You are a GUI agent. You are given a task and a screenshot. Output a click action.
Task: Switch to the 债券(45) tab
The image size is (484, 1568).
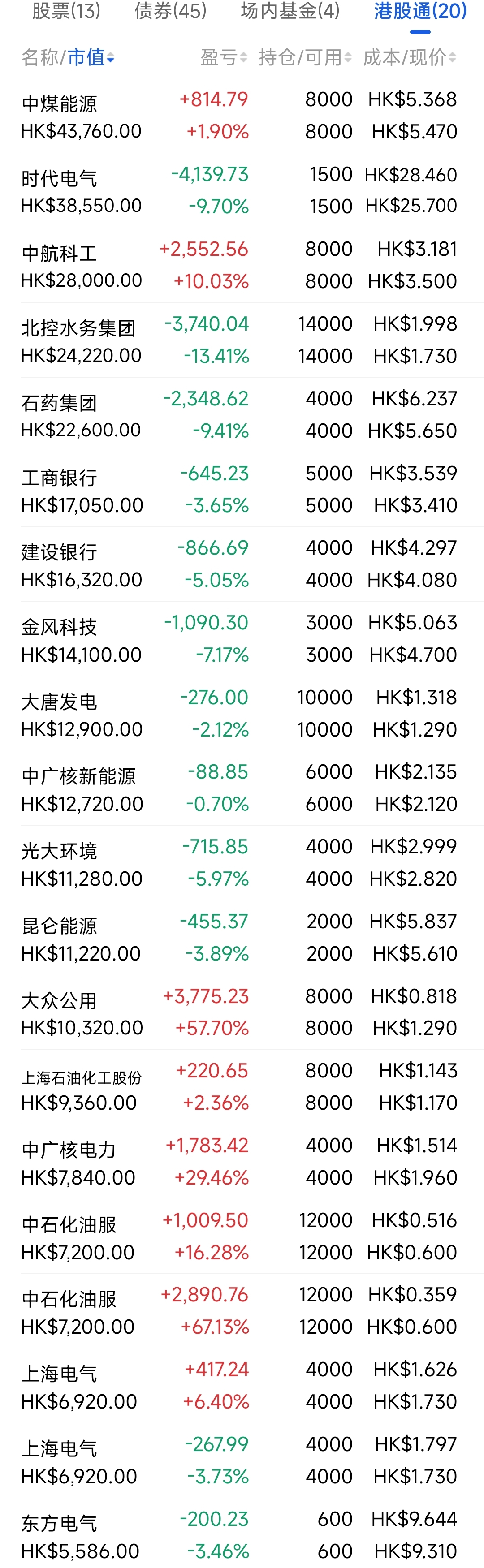tap(170, 11)
